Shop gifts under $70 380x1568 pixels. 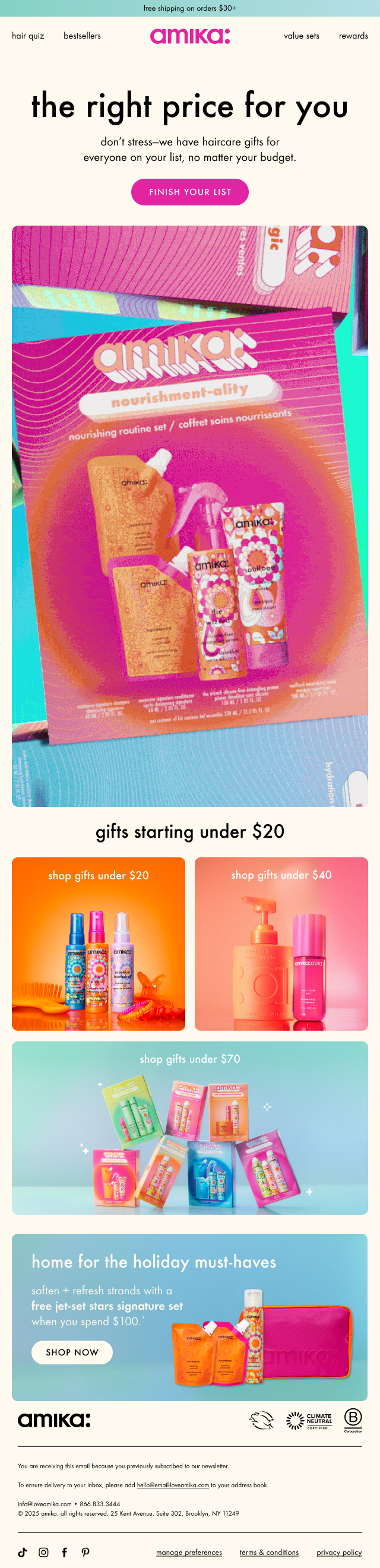tap(189, 1127)
